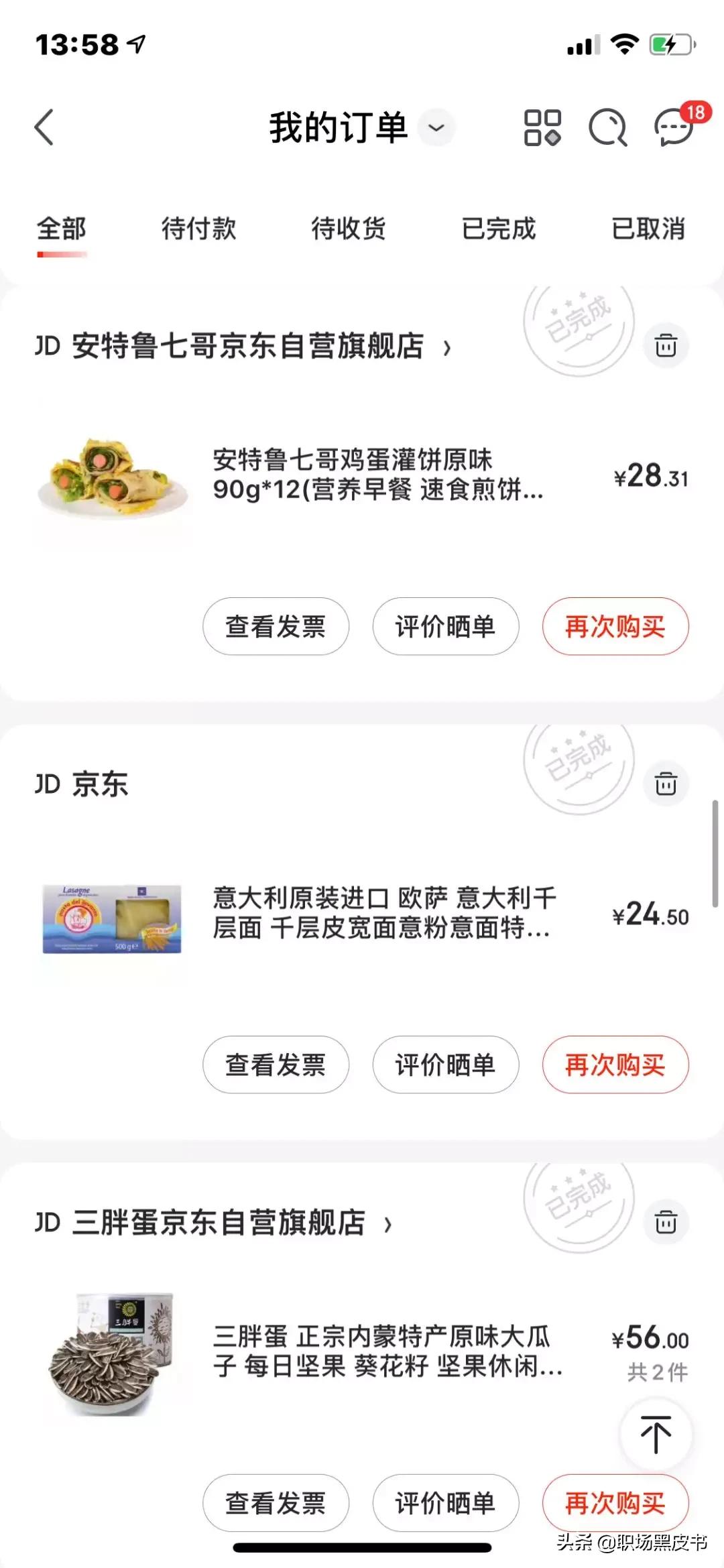Tap 评价晒单 on the sunflower seeds order
Screen dimensions: 724x1568
click(x=445, y=1503)
